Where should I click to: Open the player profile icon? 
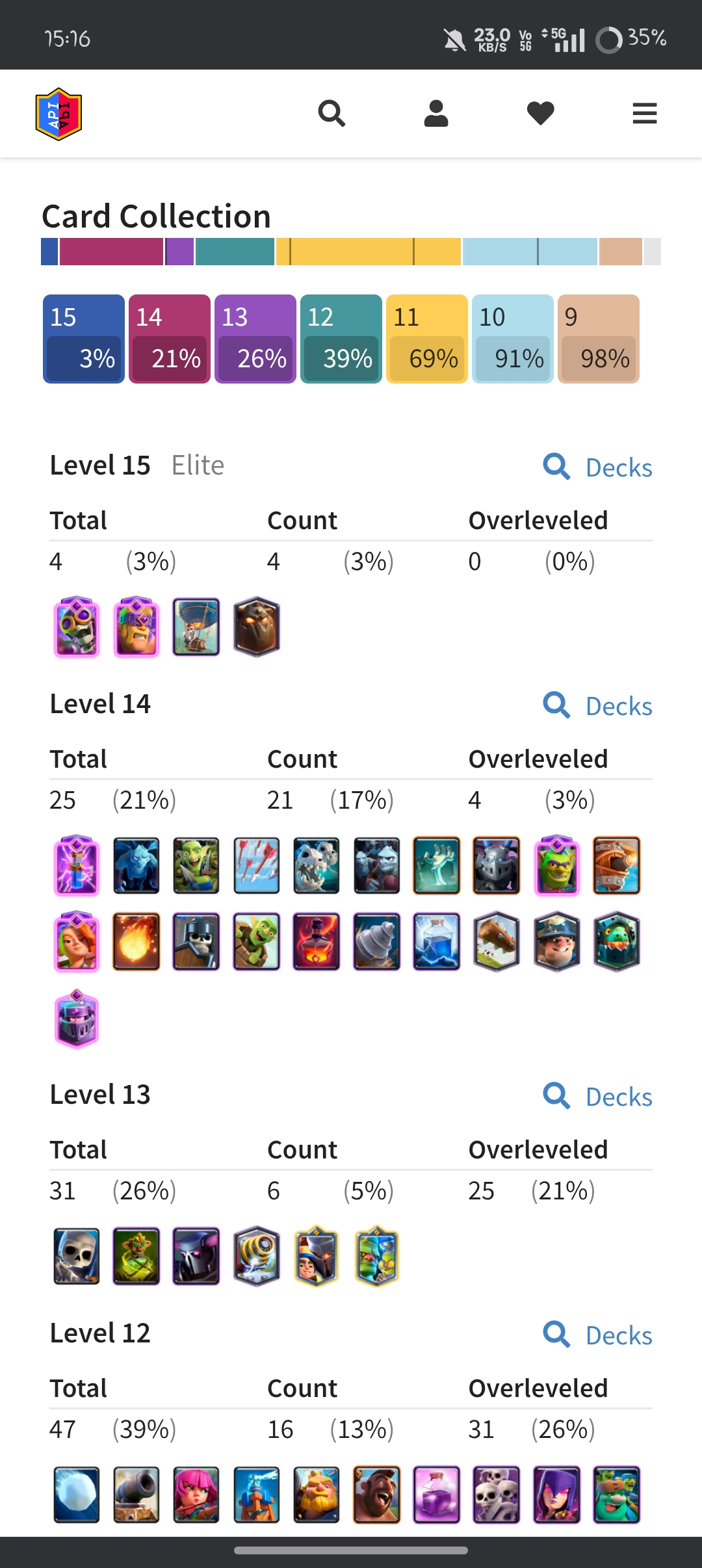click(436, 114)
